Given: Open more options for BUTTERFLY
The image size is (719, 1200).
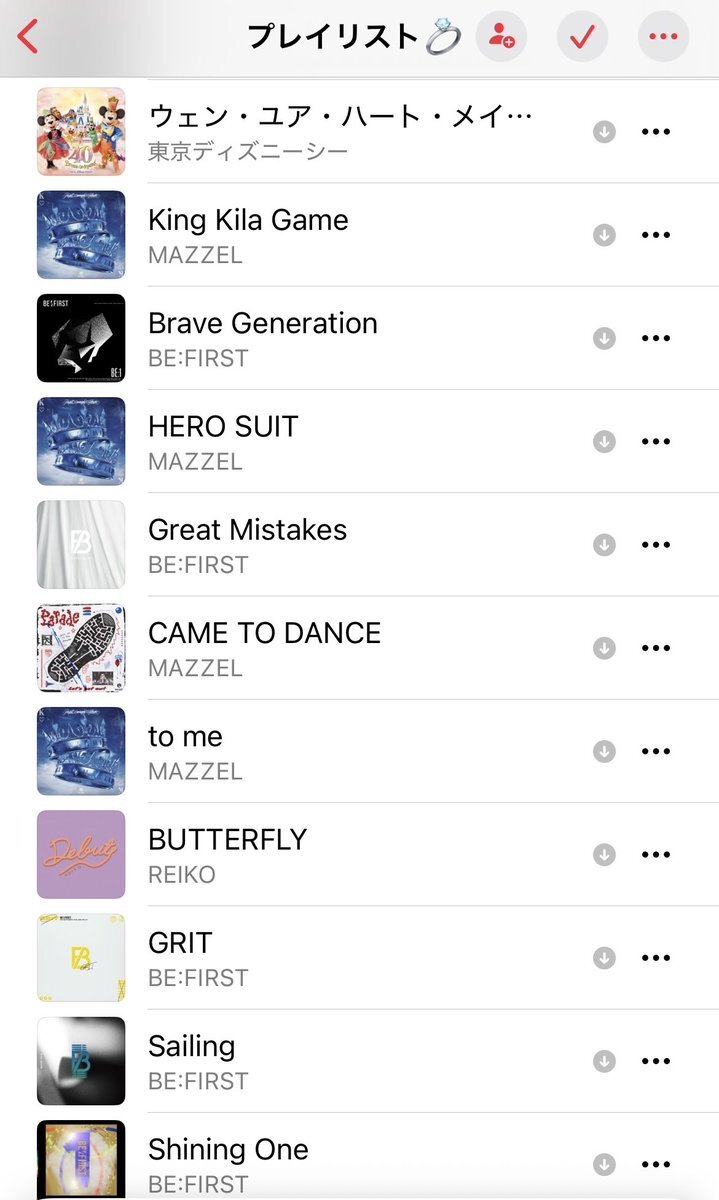Looking at the screenshot, I should (656, 855).
